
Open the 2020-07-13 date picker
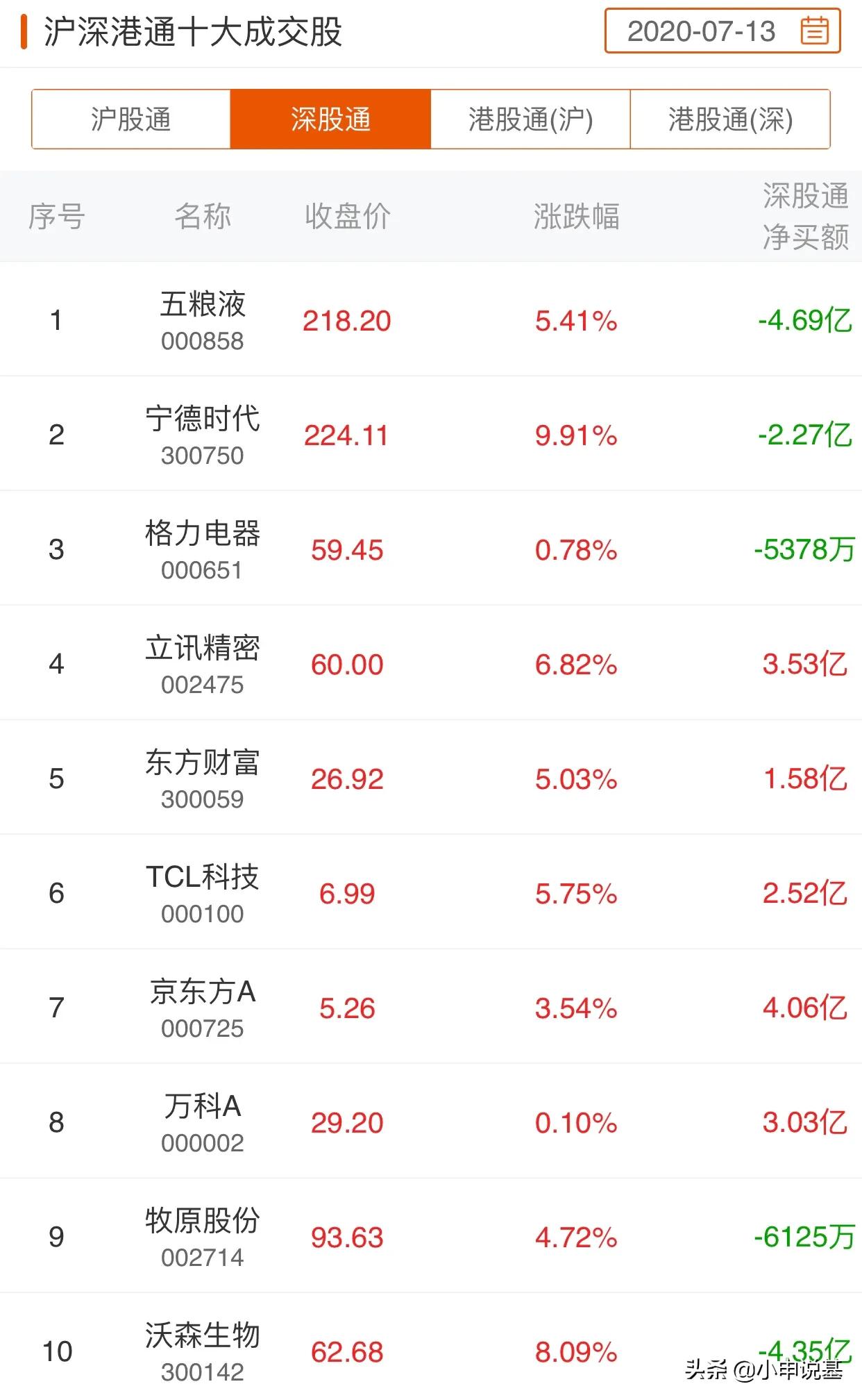coord(722,31)
